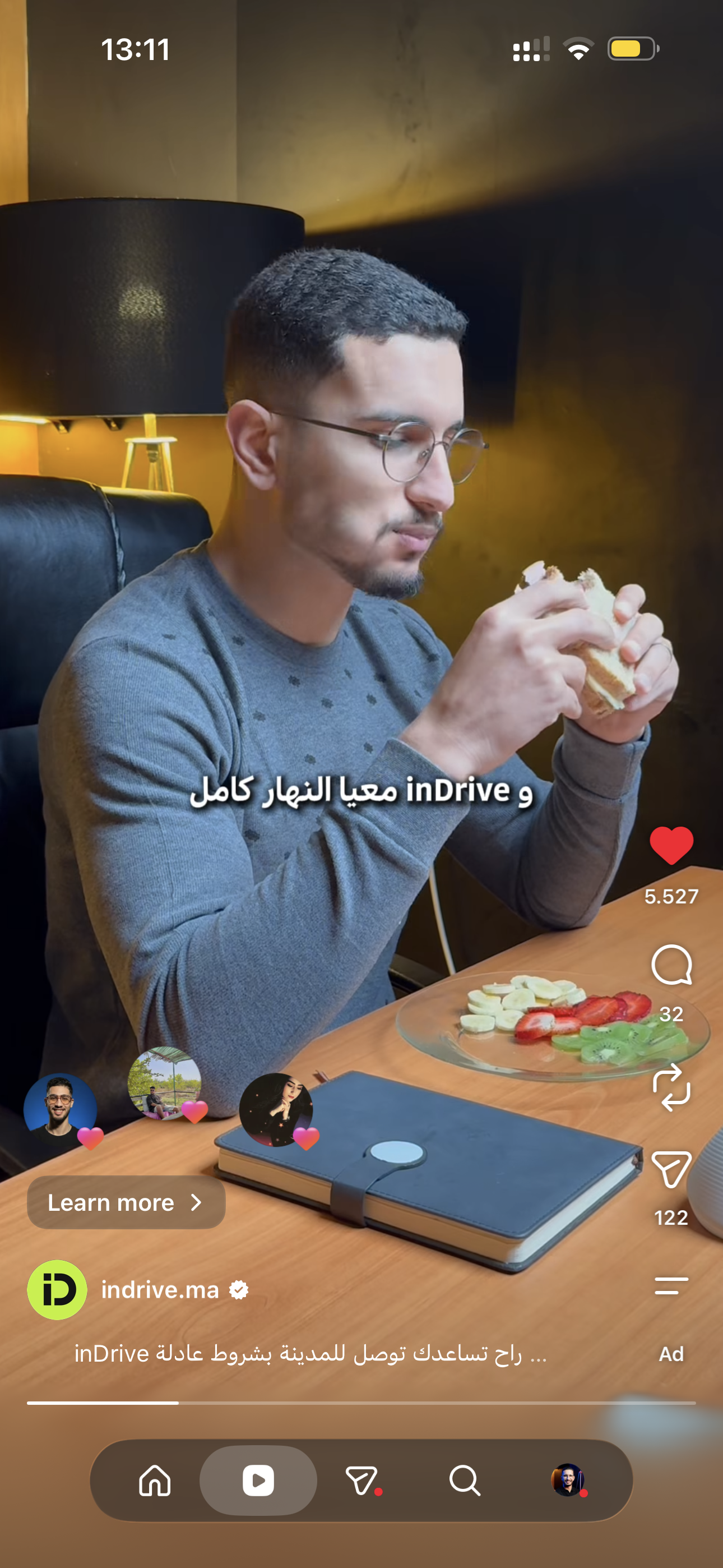Viewport: 723px width, 1568px height.
Task: Open the more options menu above Ad
Action: [x=671, y=1285]
